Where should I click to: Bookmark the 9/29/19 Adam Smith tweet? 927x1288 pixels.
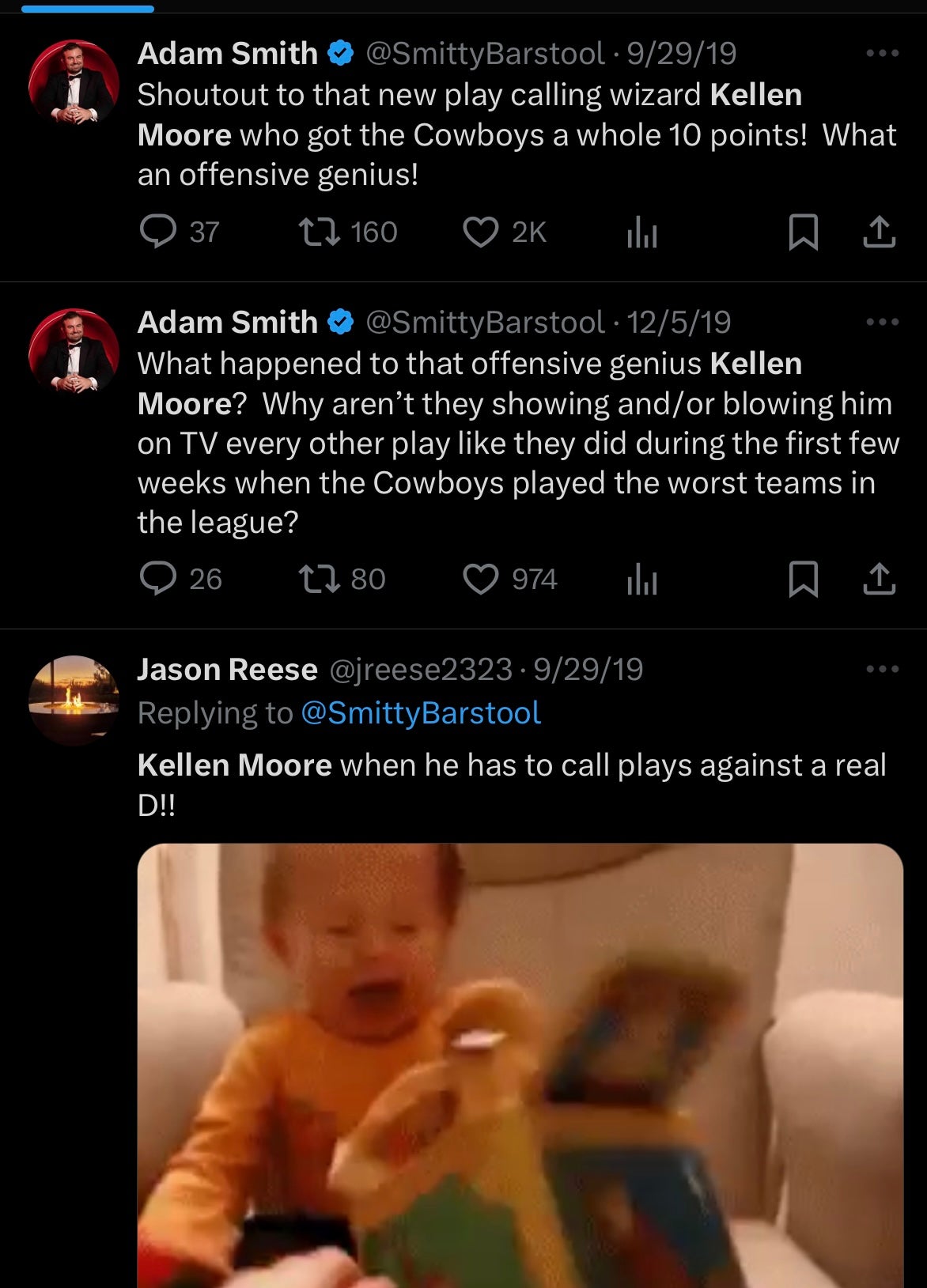coord(803,232)
